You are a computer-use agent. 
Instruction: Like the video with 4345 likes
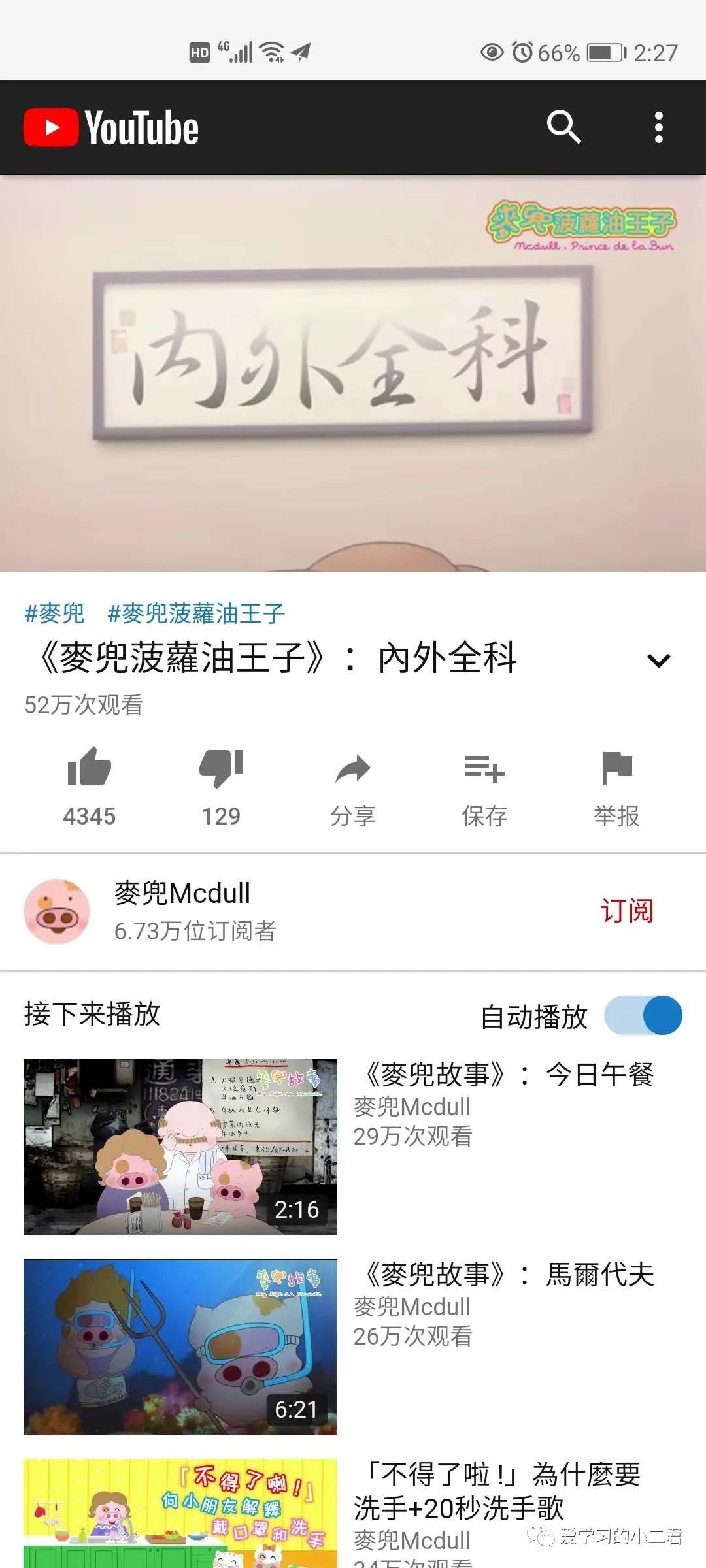[x=90, y=787]
